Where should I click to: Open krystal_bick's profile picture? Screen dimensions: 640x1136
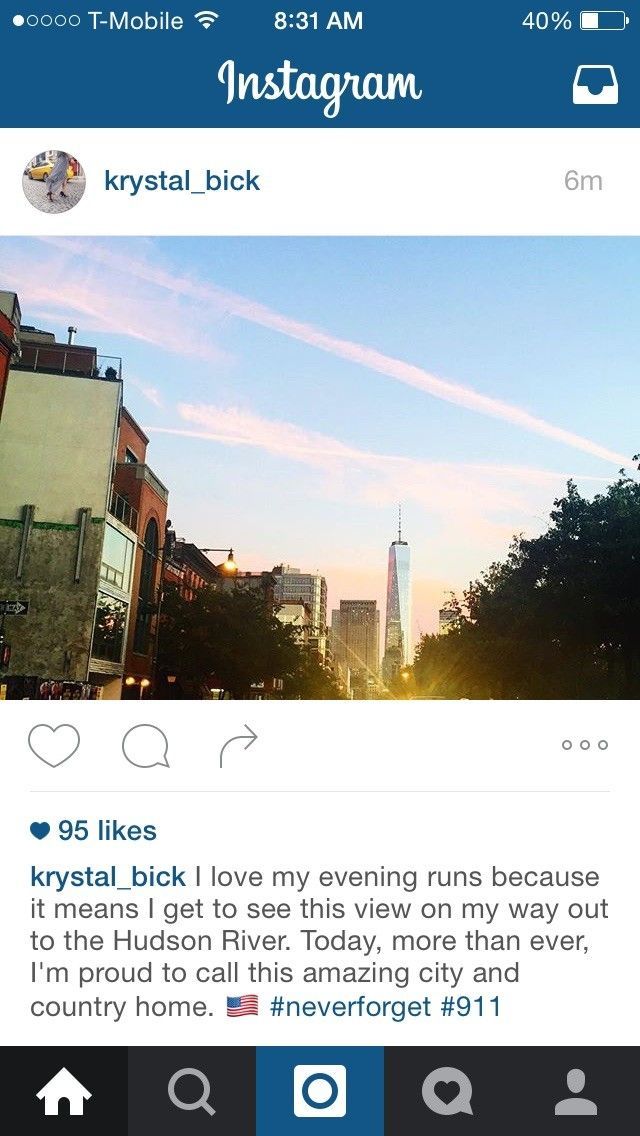pyautogui.click(x=54, y=181)
